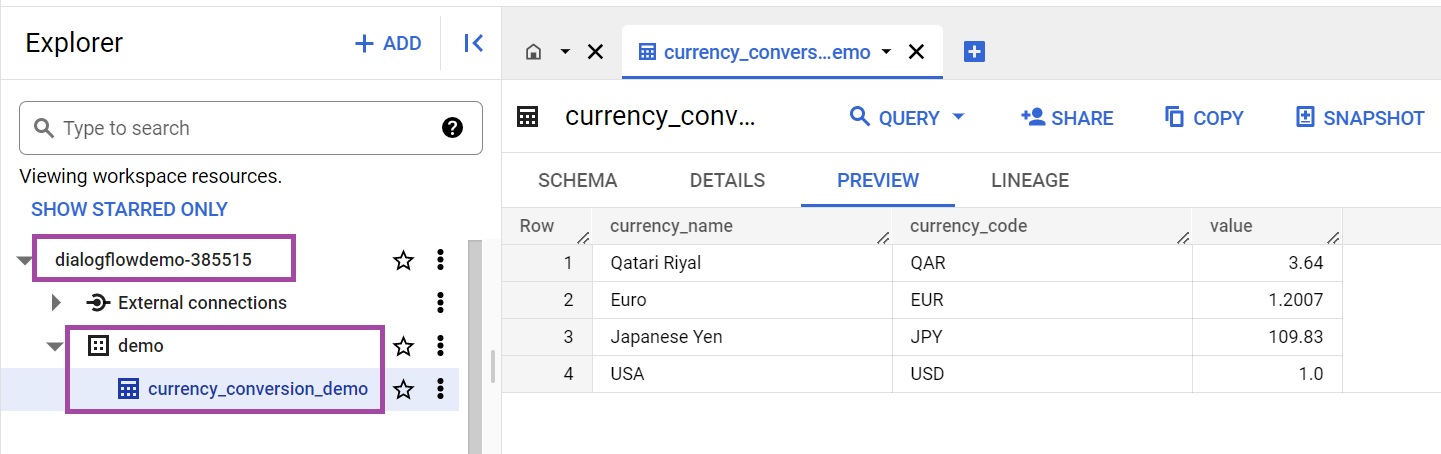Viewport: 1441px width, 454px height.
Task: Expand External connections node
Action: click(x=56, y=303)
